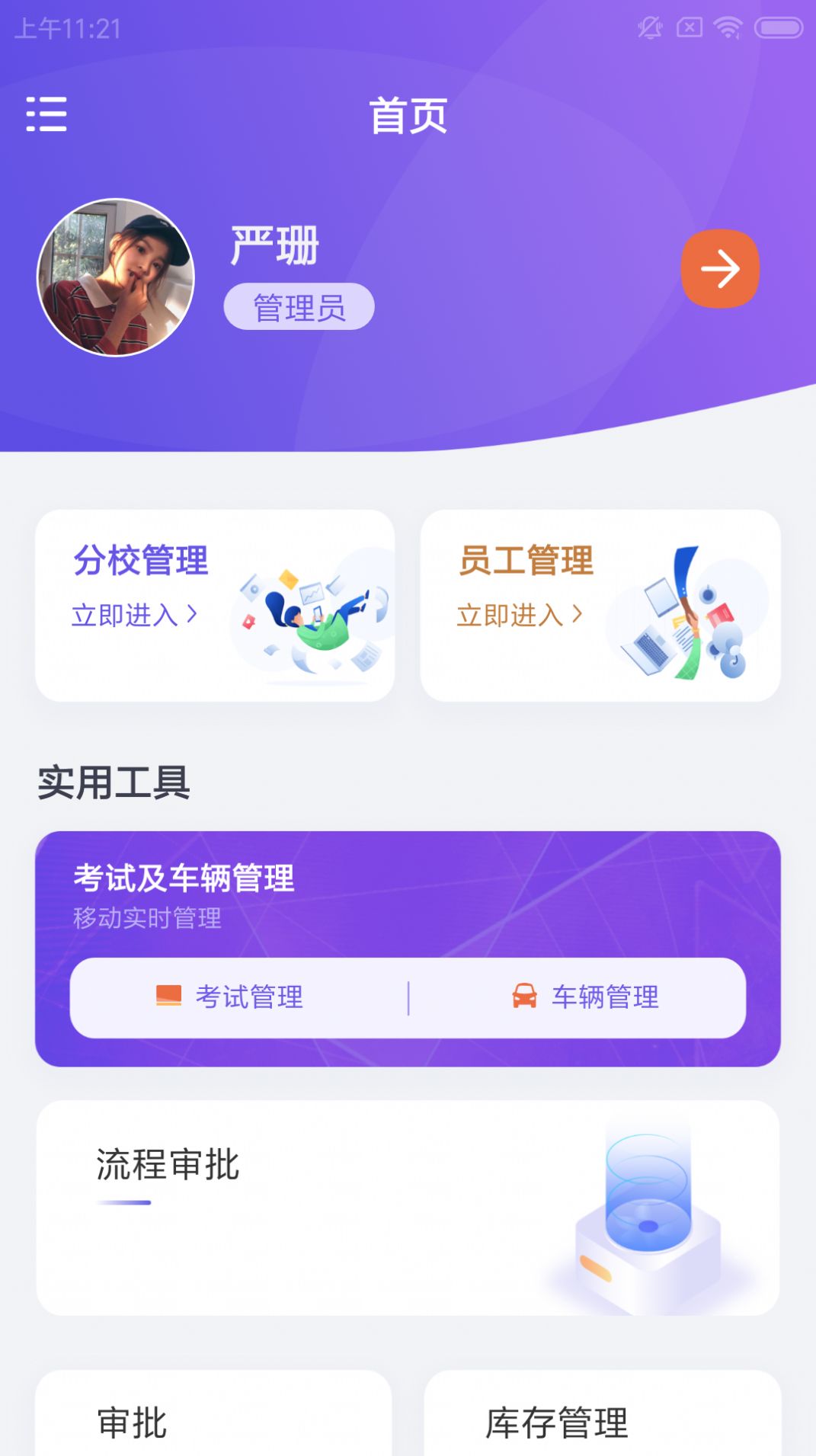Open 严珊's profile avatar
The image size is (816, 1456).
[x=116, y=277]
